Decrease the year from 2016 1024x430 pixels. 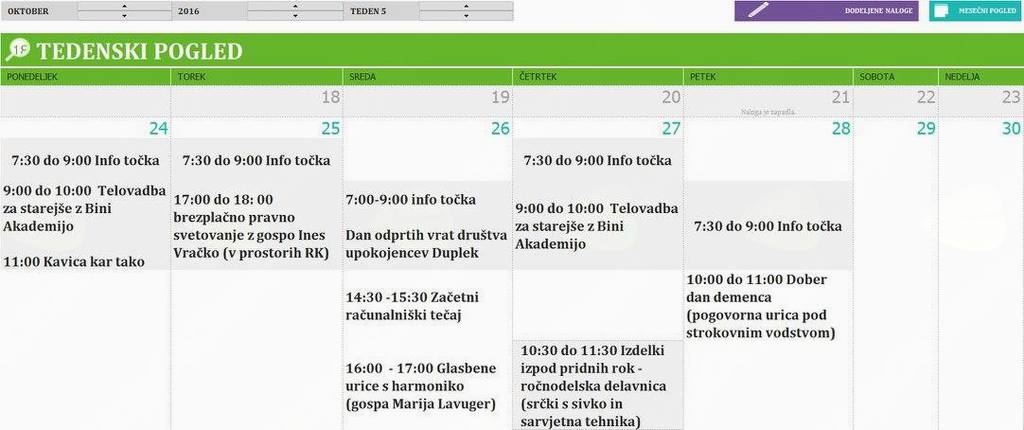(295, 16)
